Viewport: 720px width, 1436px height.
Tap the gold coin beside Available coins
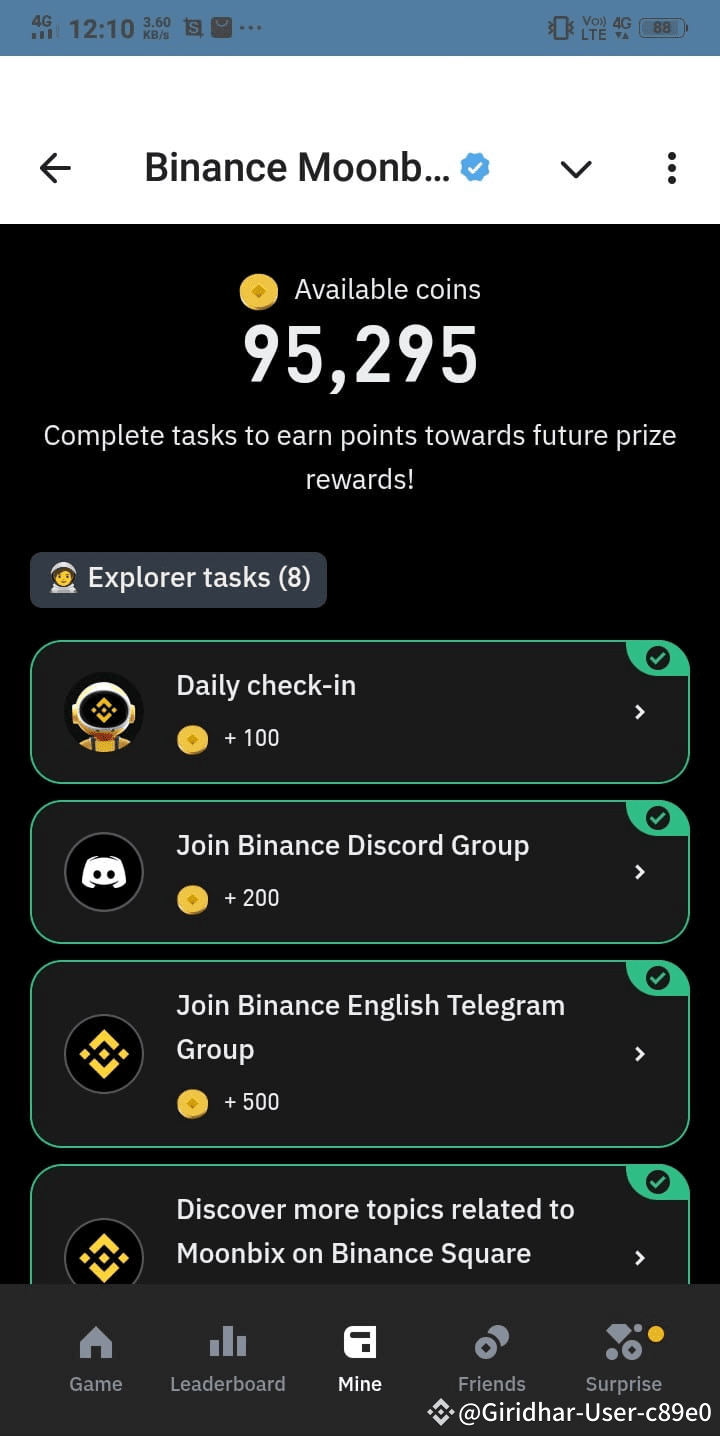pyautogui.click(x=259, y=291)
